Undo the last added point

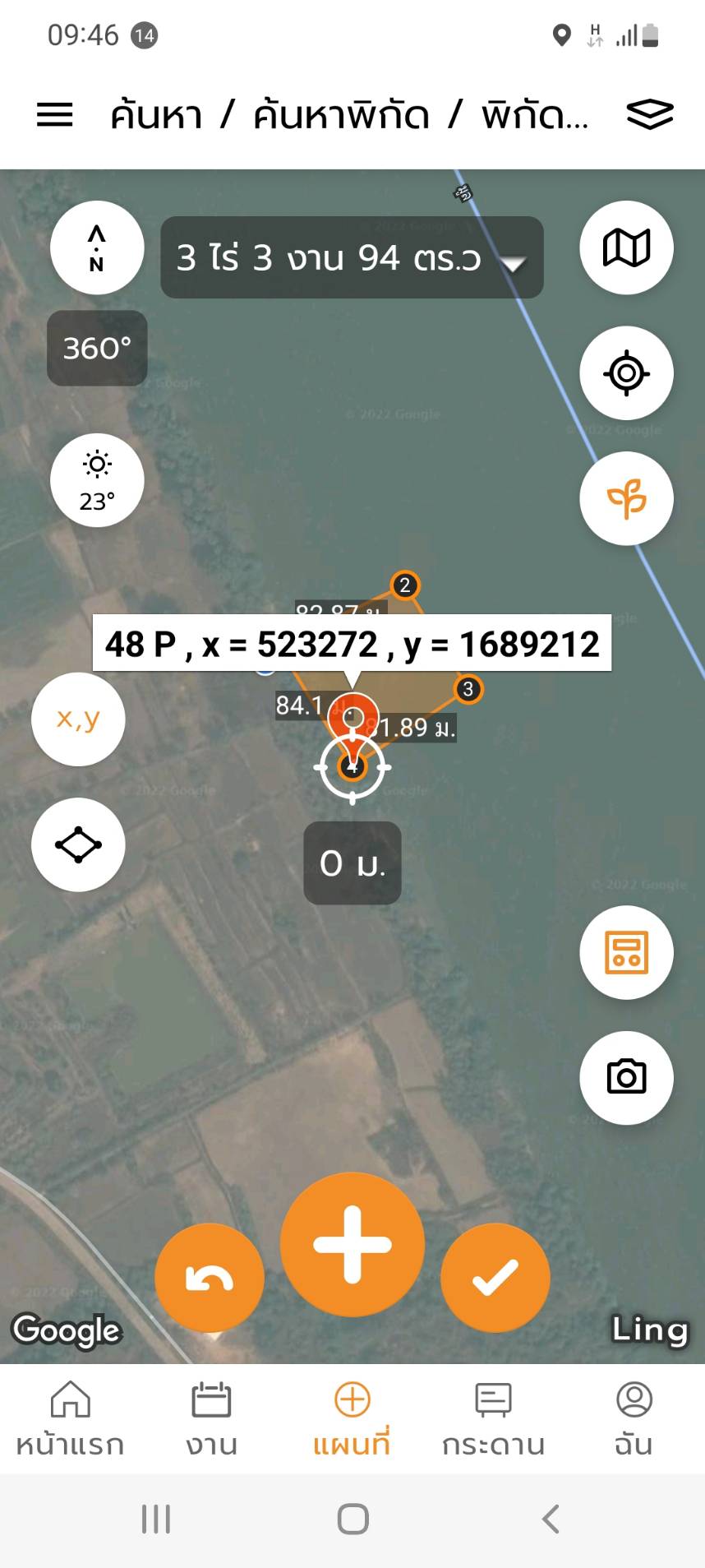click(x=210, y=1278)
